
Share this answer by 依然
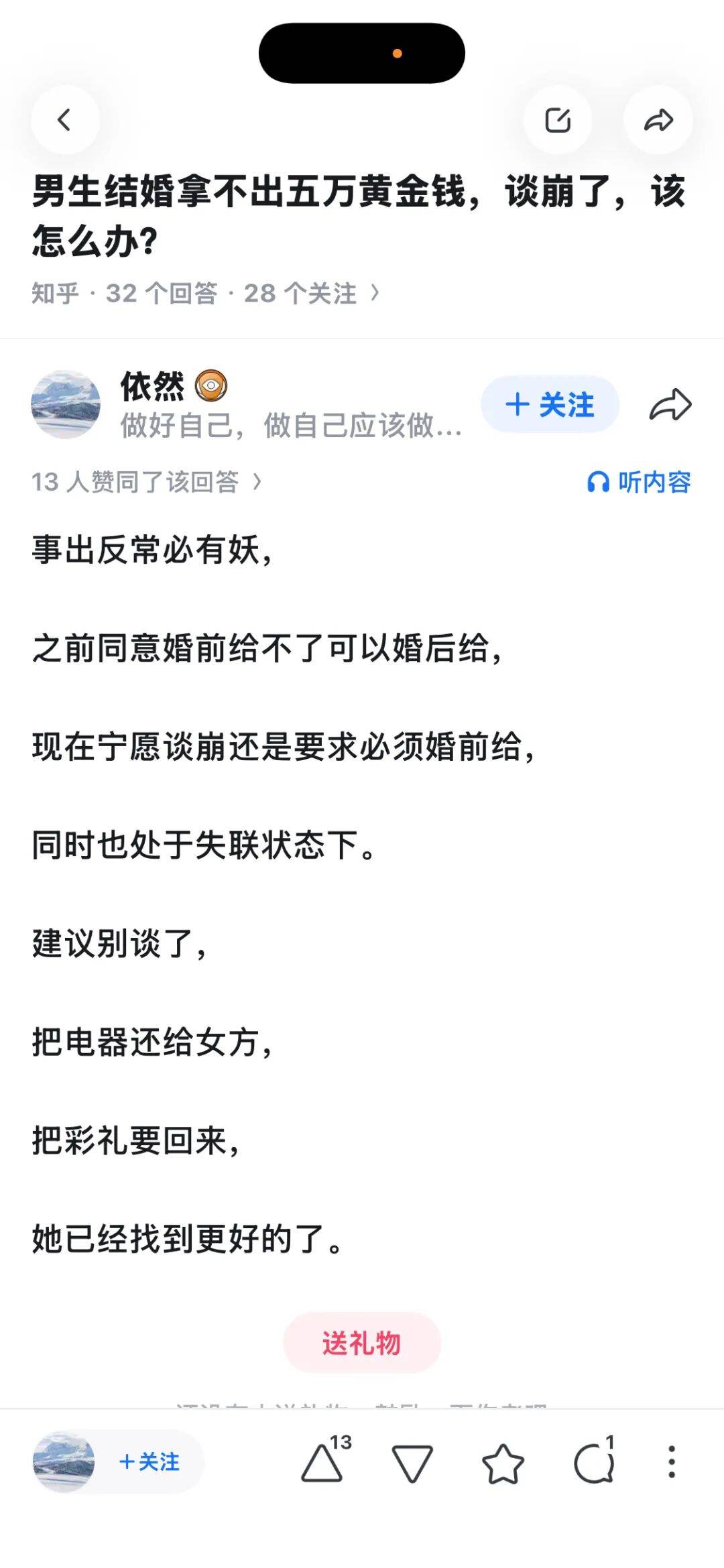(x=670, y=405)
